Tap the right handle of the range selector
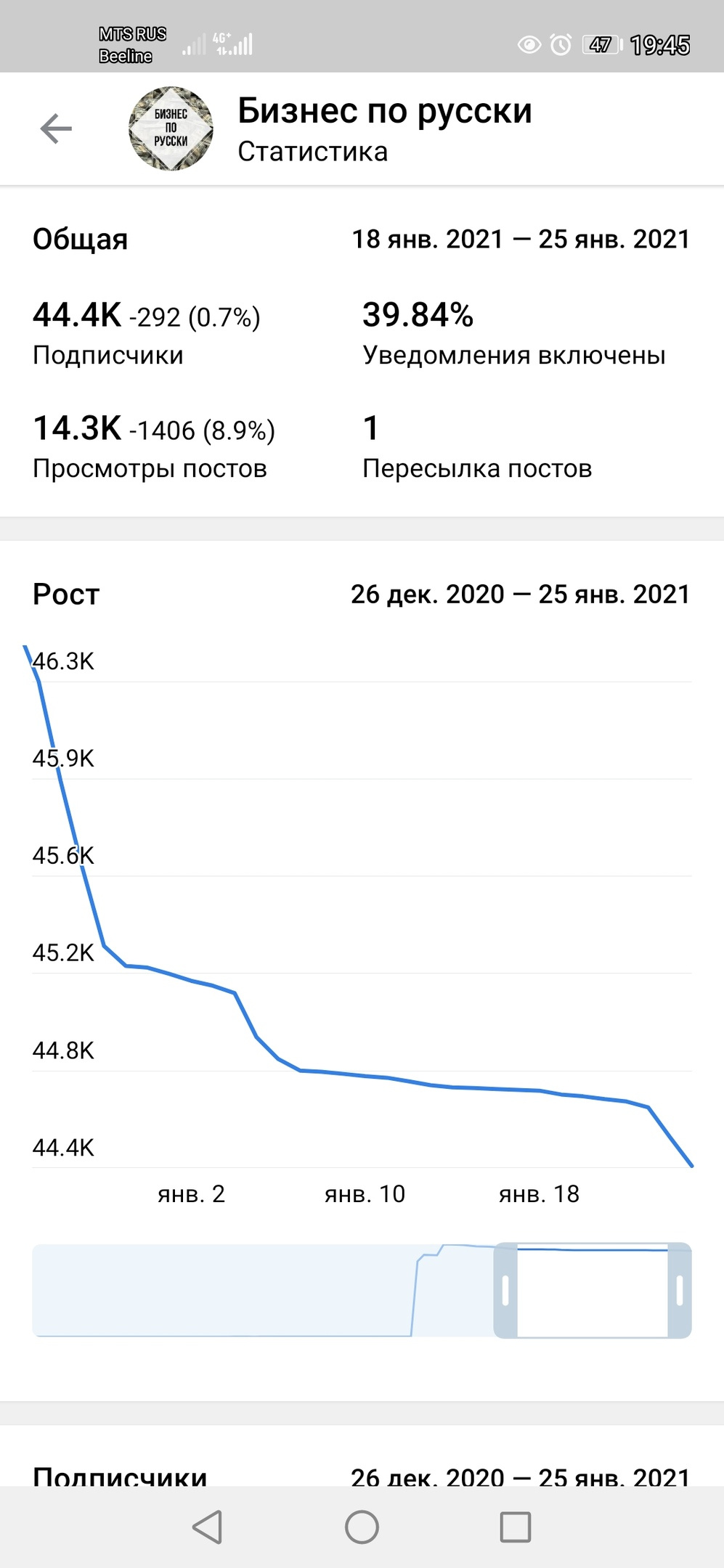 680,1291
